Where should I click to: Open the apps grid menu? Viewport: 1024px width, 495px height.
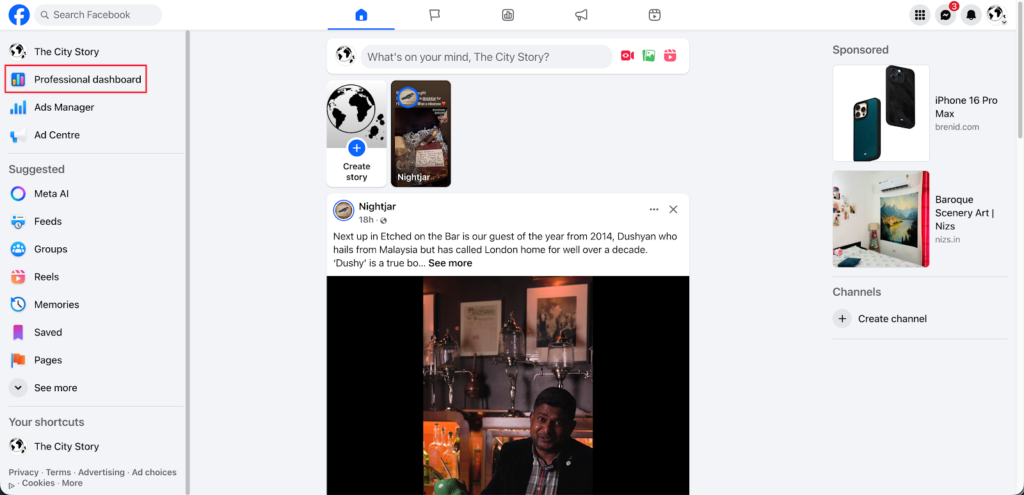coord(919,15)
